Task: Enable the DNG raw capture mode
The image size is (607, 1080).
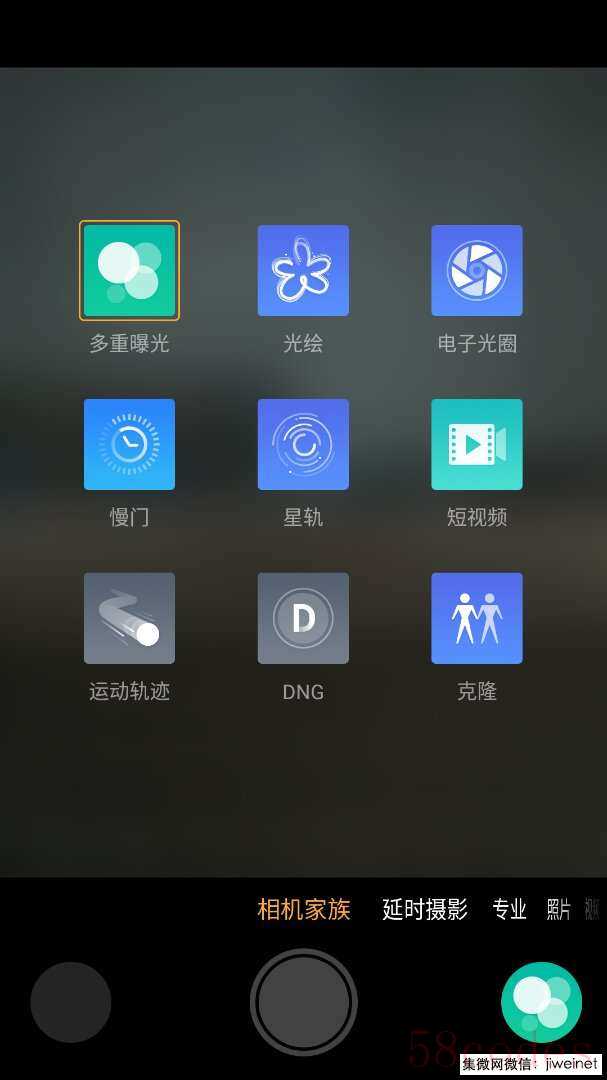Action: (303, 618)
